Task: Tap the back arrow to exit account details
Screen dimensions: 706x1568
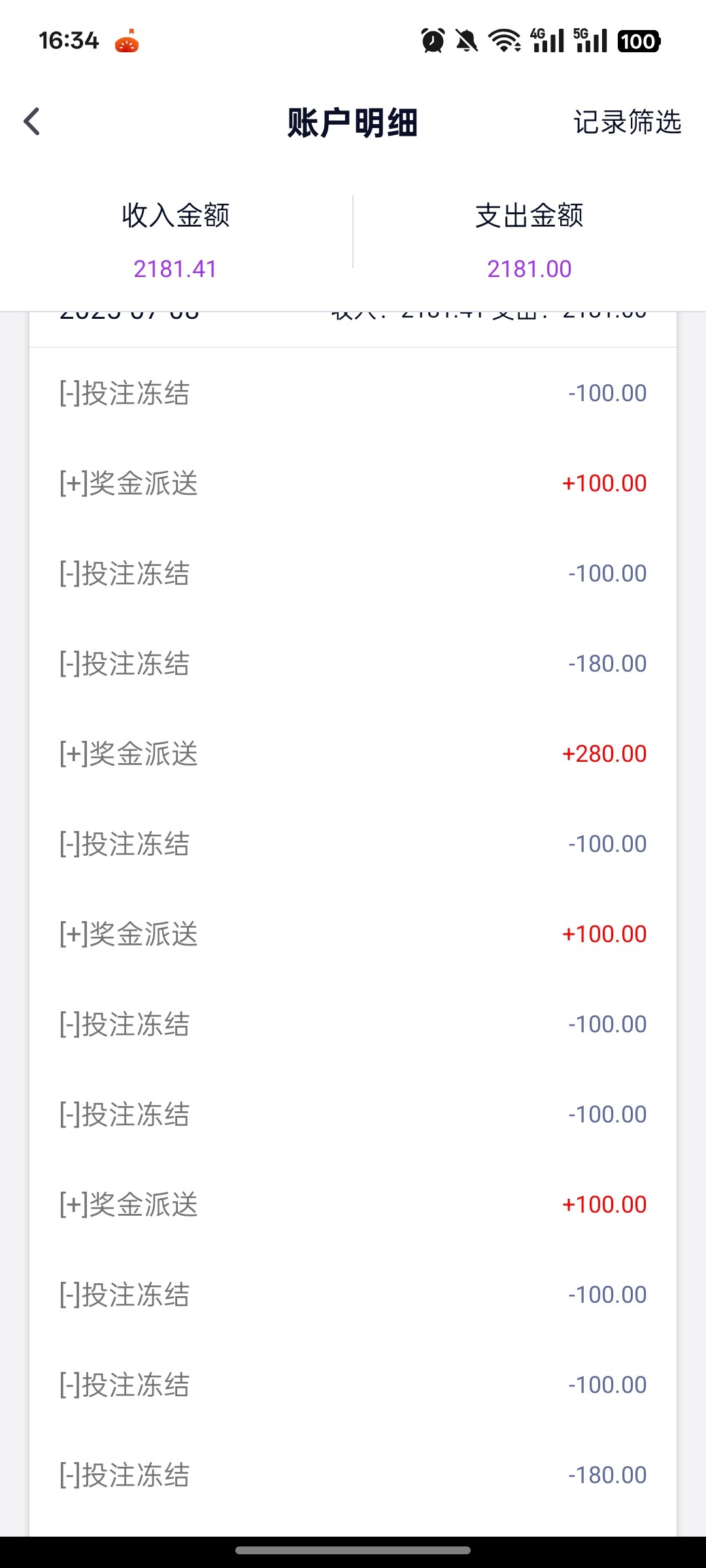Action: click(31, 122)
